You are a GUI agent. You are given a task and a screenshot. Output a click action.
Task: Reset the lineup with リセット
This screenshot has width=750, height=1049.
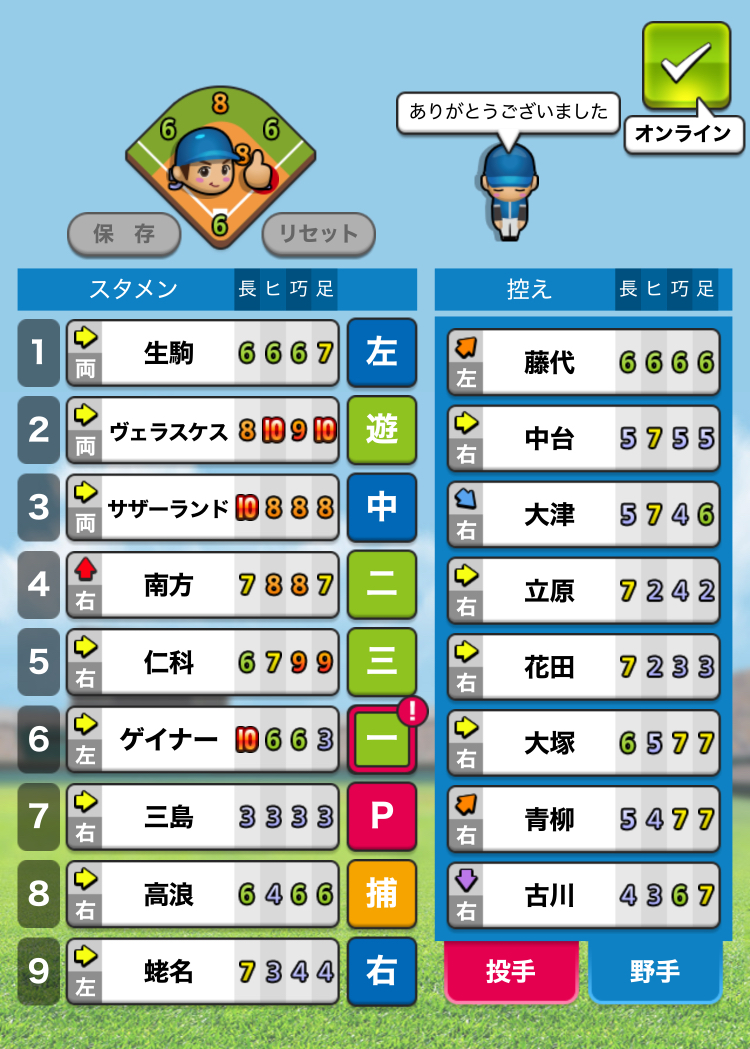pos(318,234)
